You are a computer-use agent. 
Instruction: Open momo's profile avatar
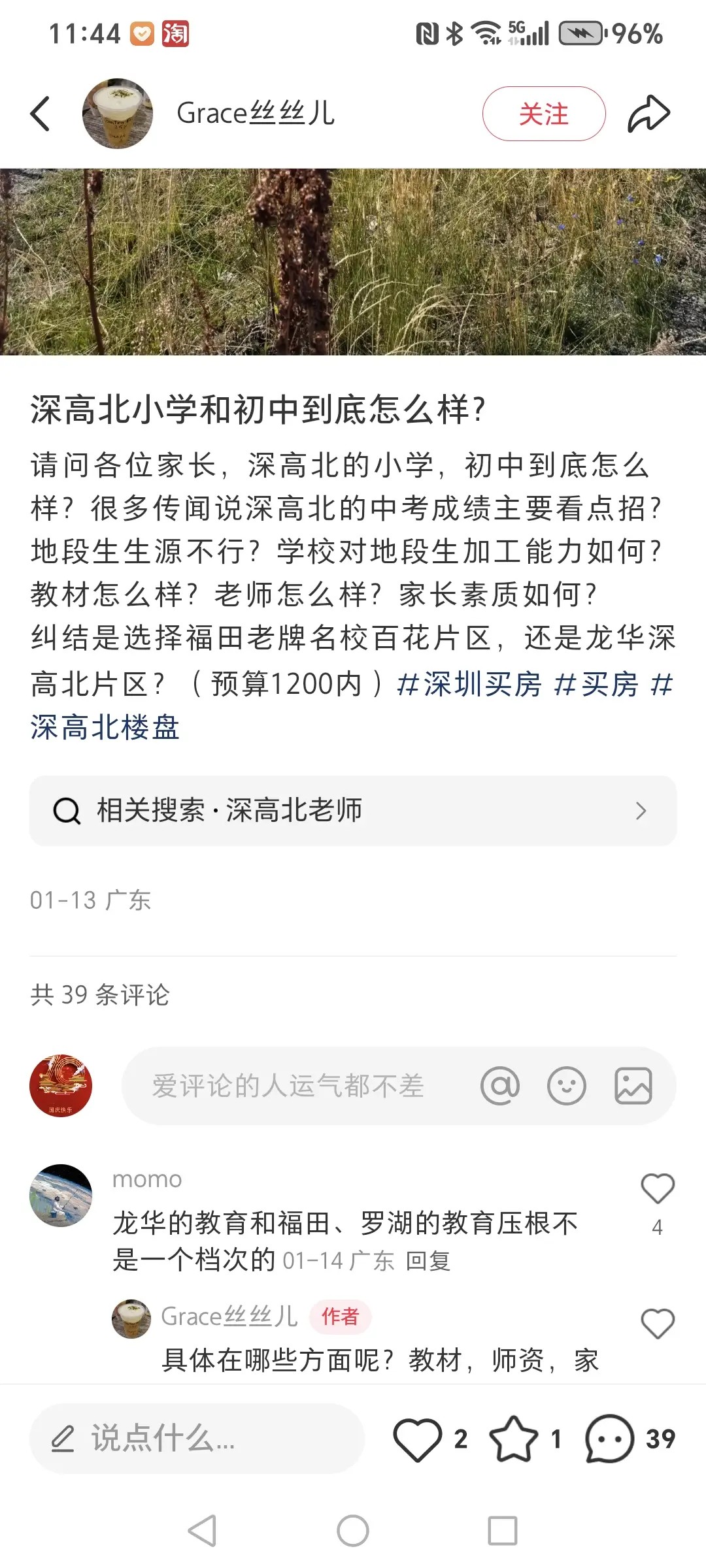point(61,1195)
